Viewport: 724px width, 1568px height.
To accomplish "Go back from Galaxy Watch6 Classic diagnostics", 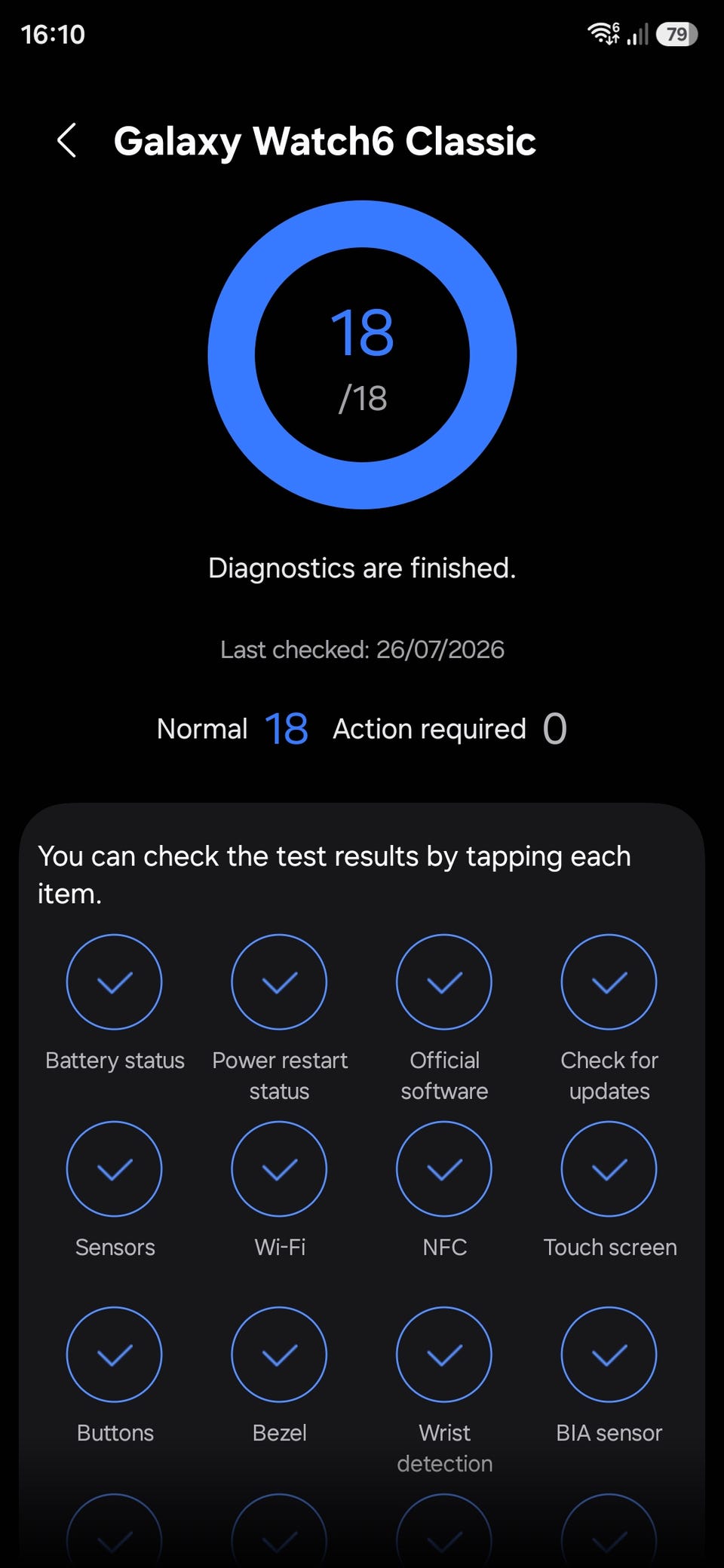I will (x=67, y=141).
